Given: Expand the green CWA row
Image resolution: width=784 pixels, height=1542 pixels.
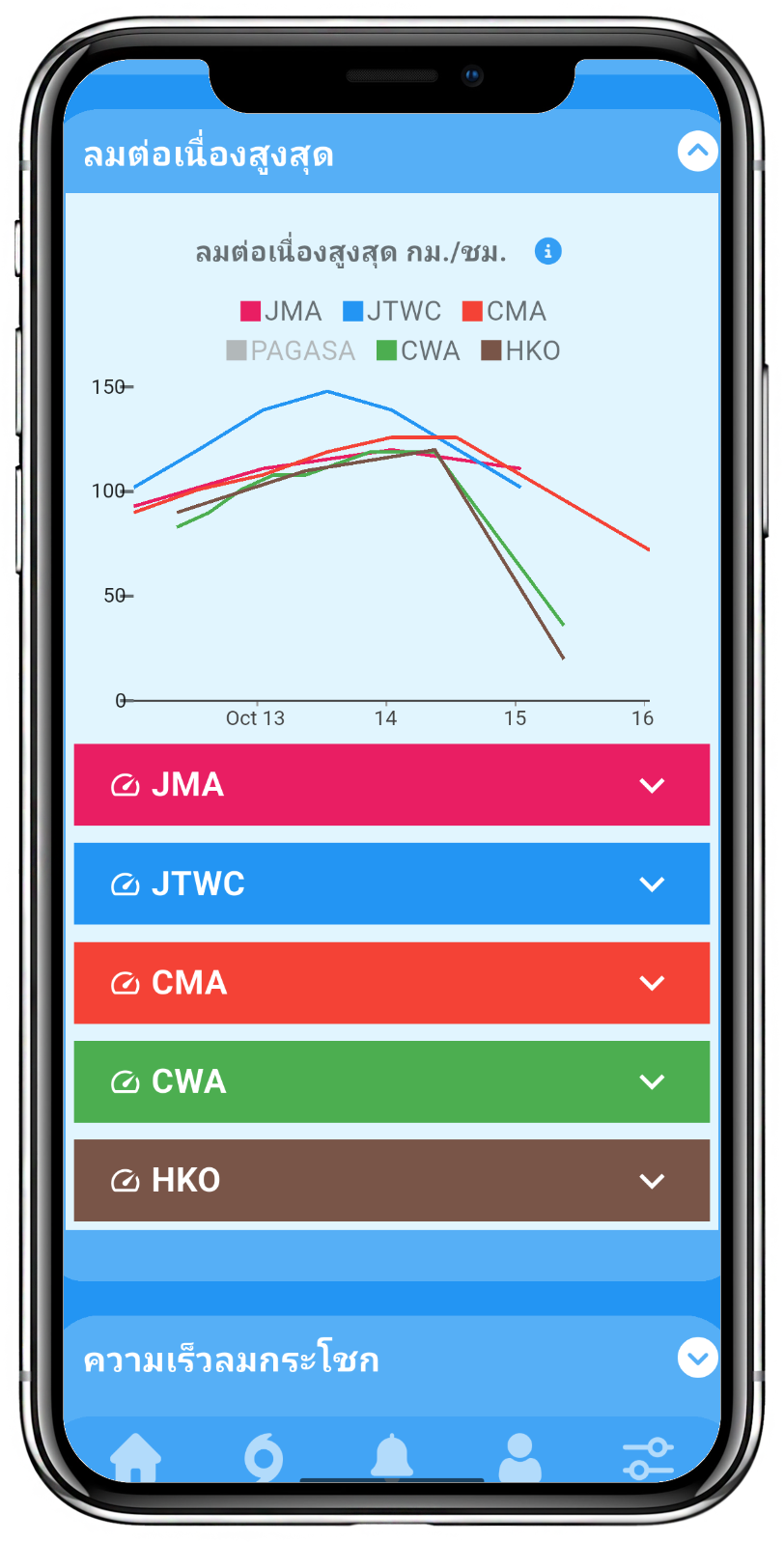Looking at the screenshot, I should [x=391, y=1081].
